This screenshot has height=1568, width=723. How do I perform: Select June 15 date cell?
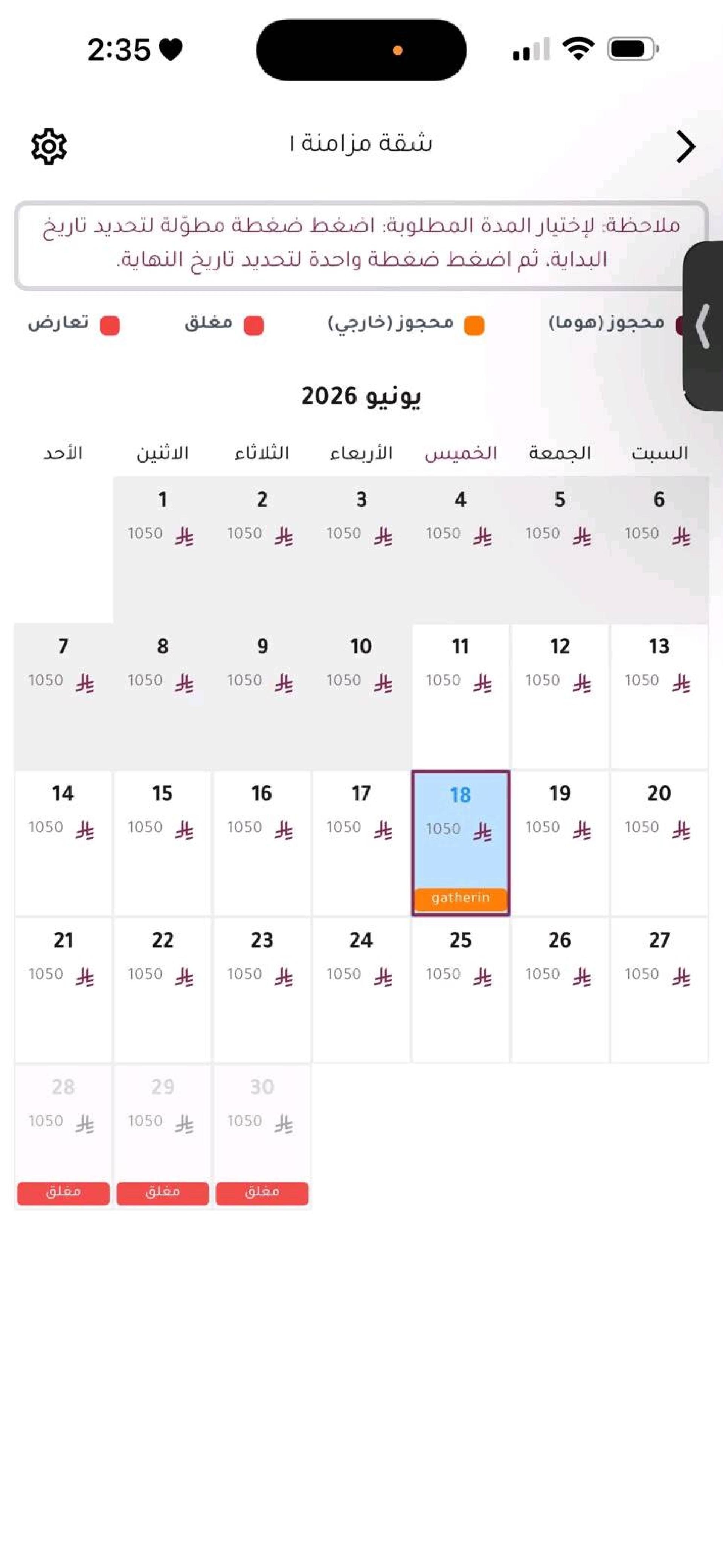[163, 843]
